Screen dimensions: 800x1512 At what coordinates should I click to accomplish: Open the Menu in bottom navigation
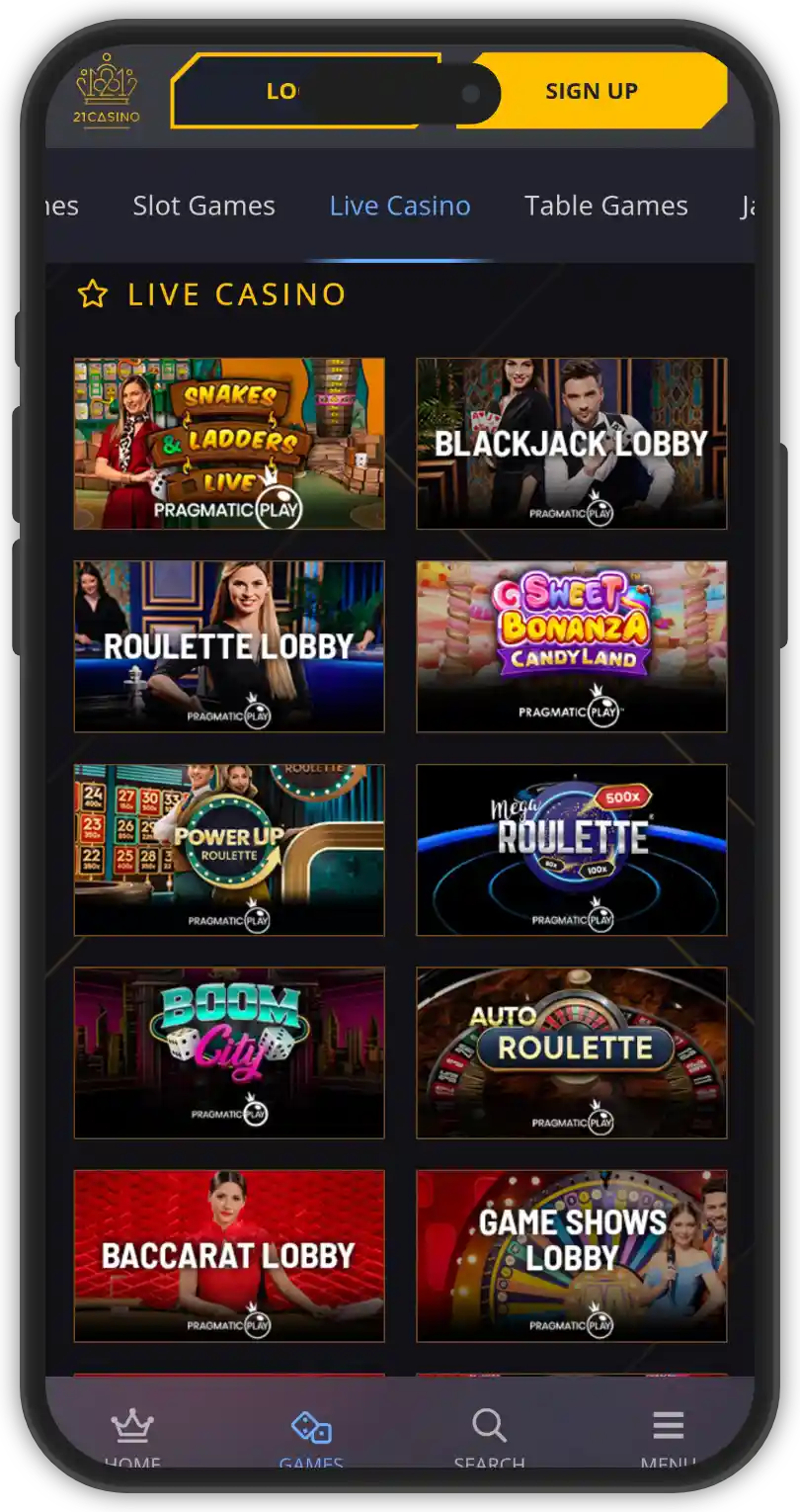(668, 1435)
